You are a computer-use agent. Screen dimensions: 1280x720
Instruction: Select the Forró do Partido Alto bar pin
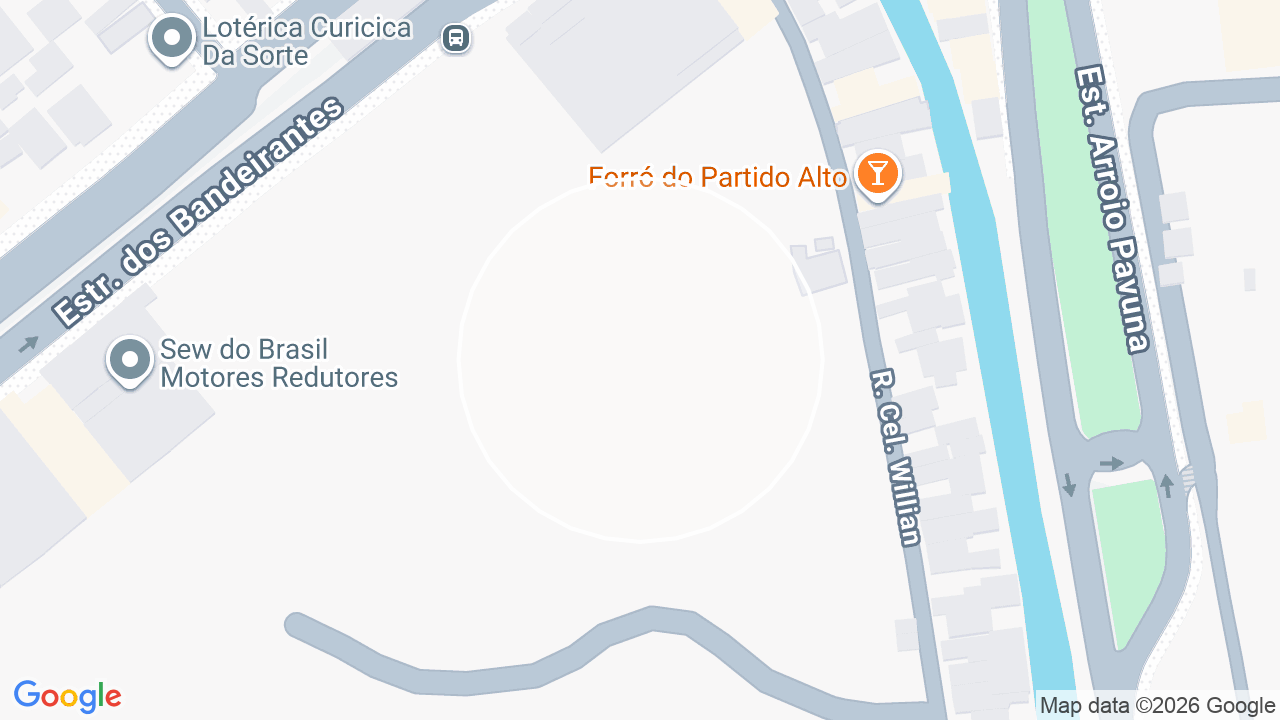pyautogui.click(x=878, y=175)
